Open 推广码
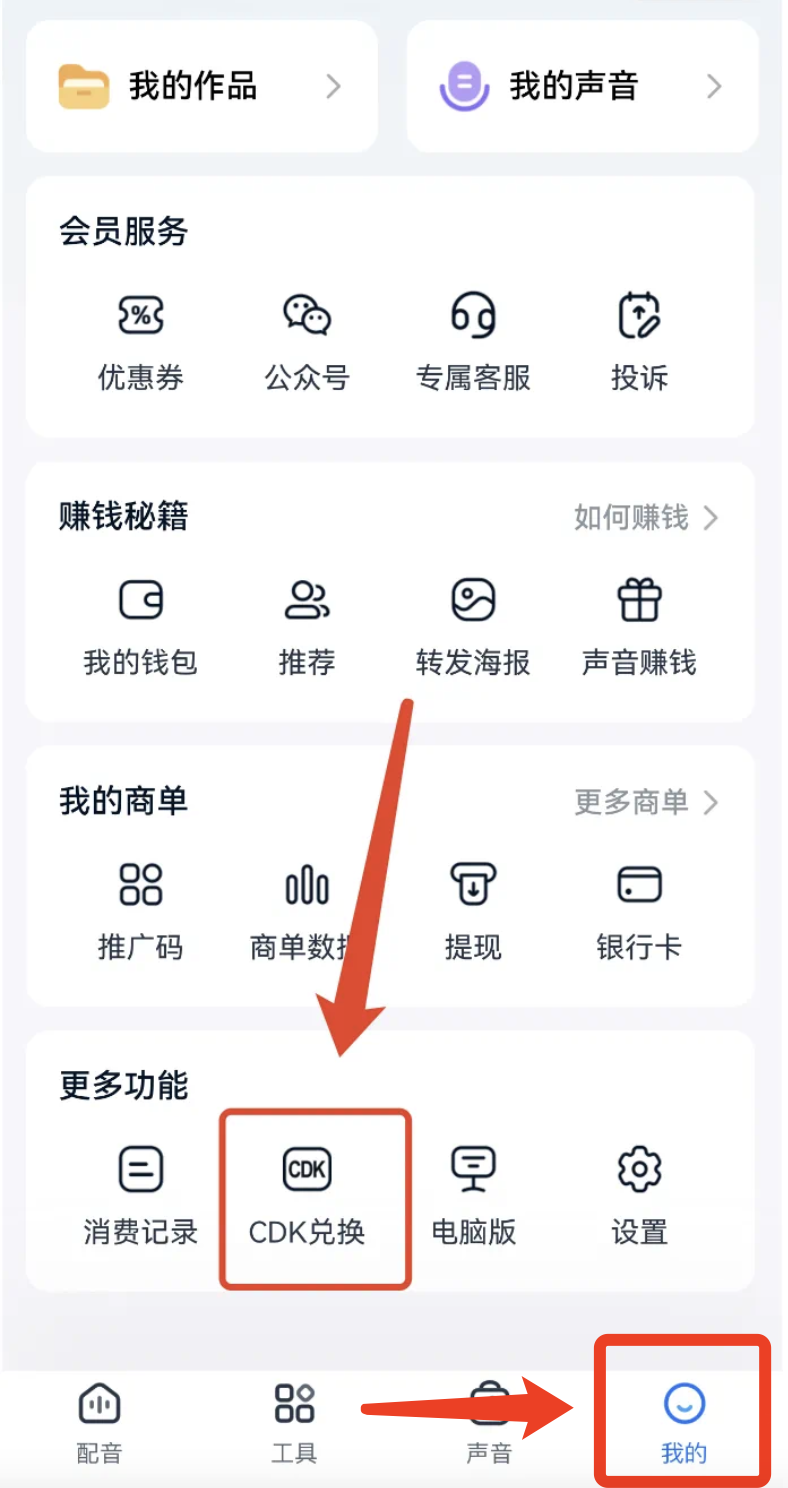Image resolution: width=788 pixels, height=1488 pixels. pos(141,910)
